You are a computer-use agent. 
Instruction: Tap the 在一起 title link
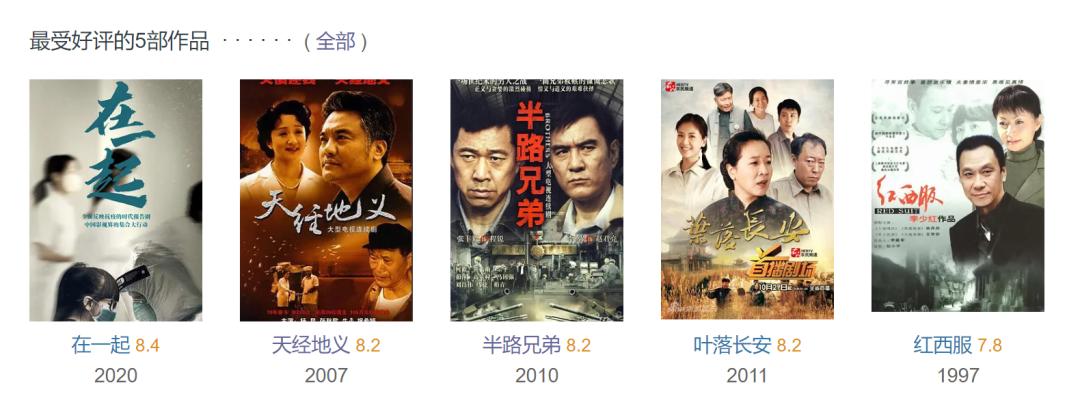101,345
